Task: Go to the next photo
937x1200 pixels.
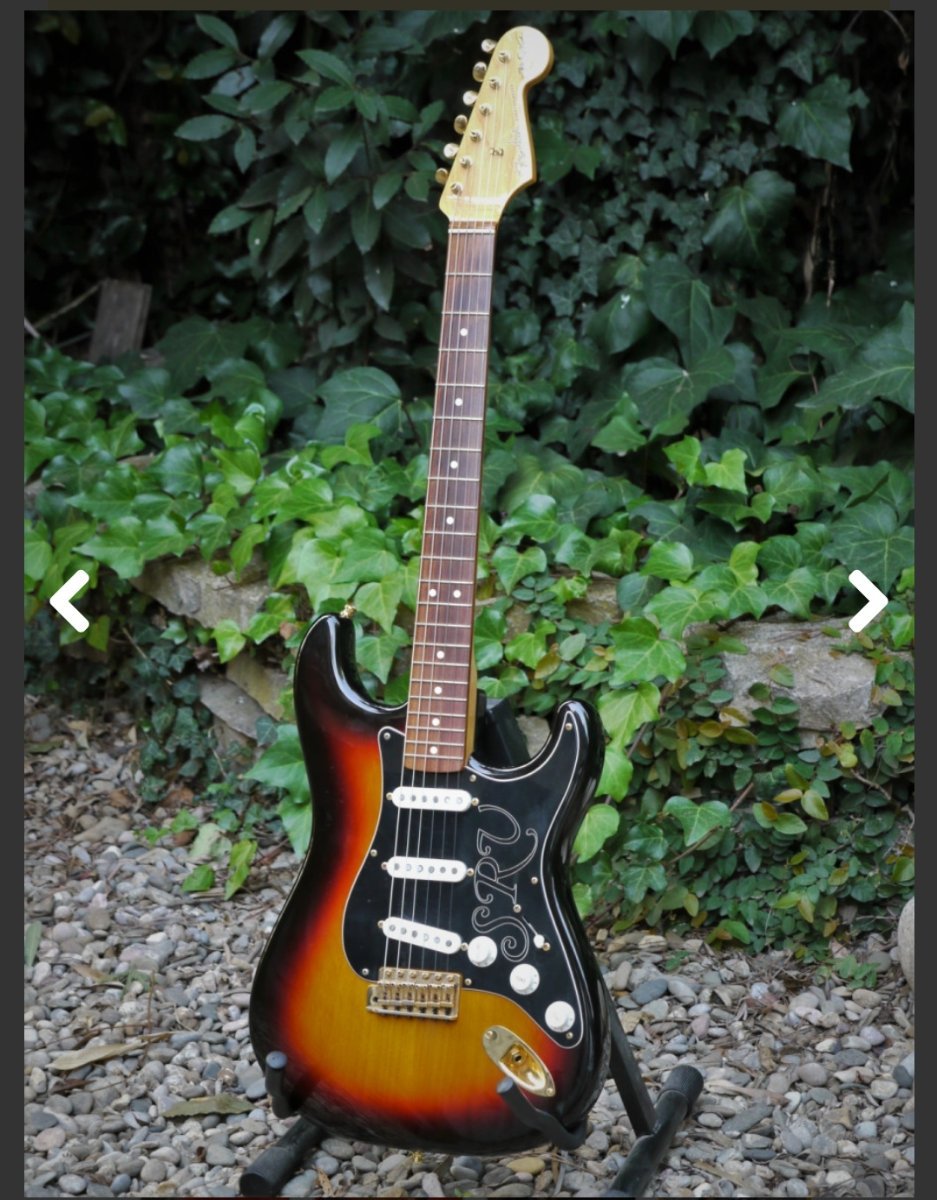Action: (x=867, y=601)
